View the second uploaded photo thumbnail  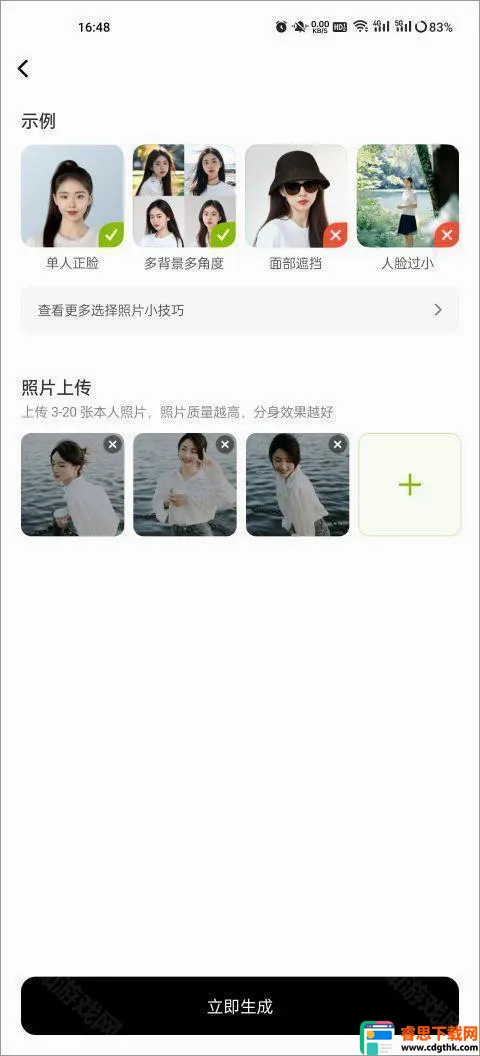(185, 484)
